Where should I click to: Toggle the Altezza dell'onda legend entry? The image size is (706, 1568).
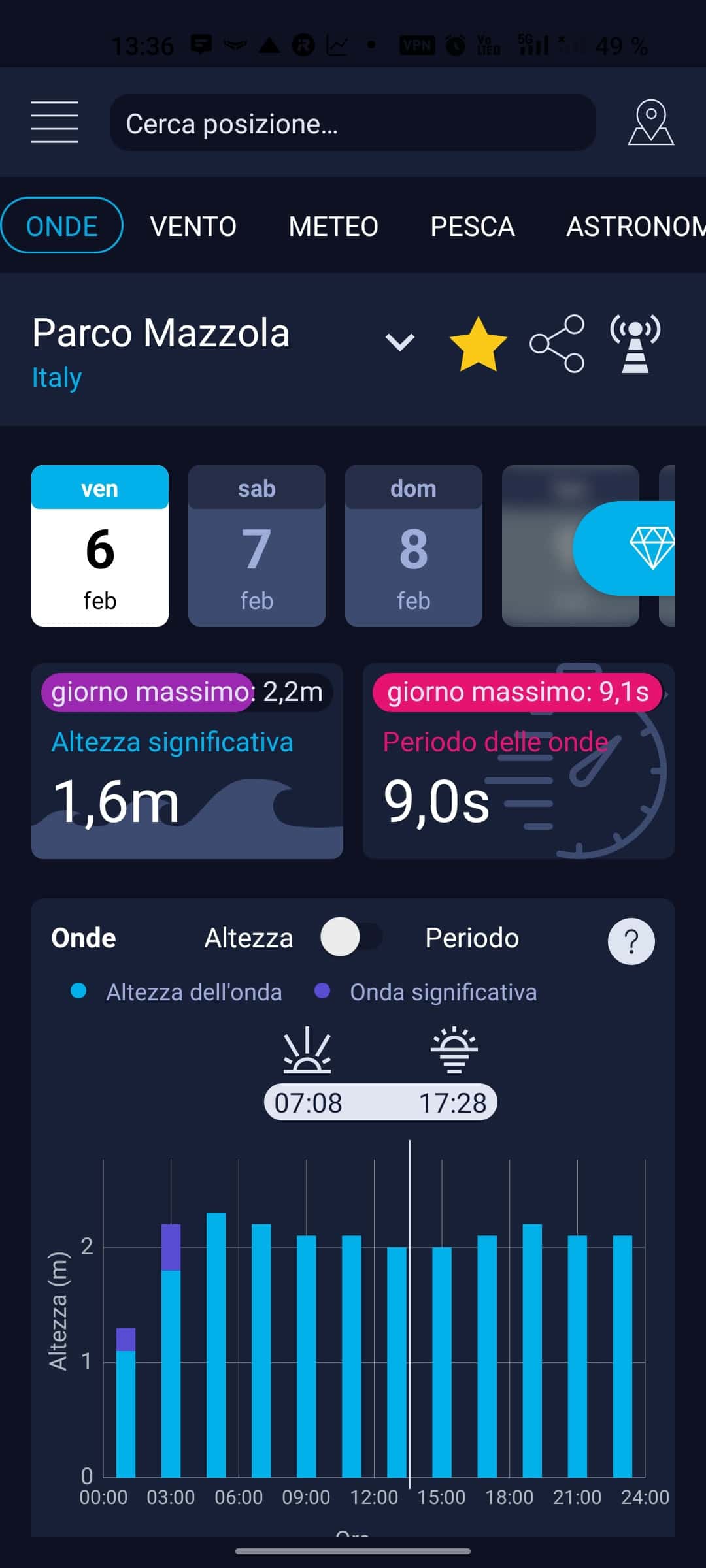178,992
